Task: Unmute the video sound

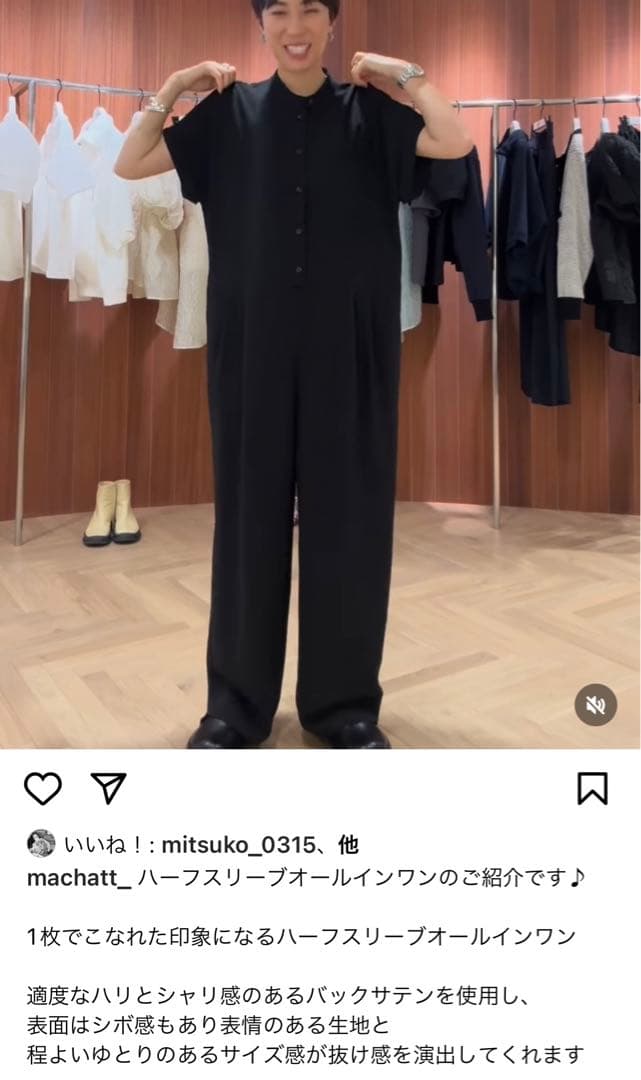Action: [x=595, y=706]
